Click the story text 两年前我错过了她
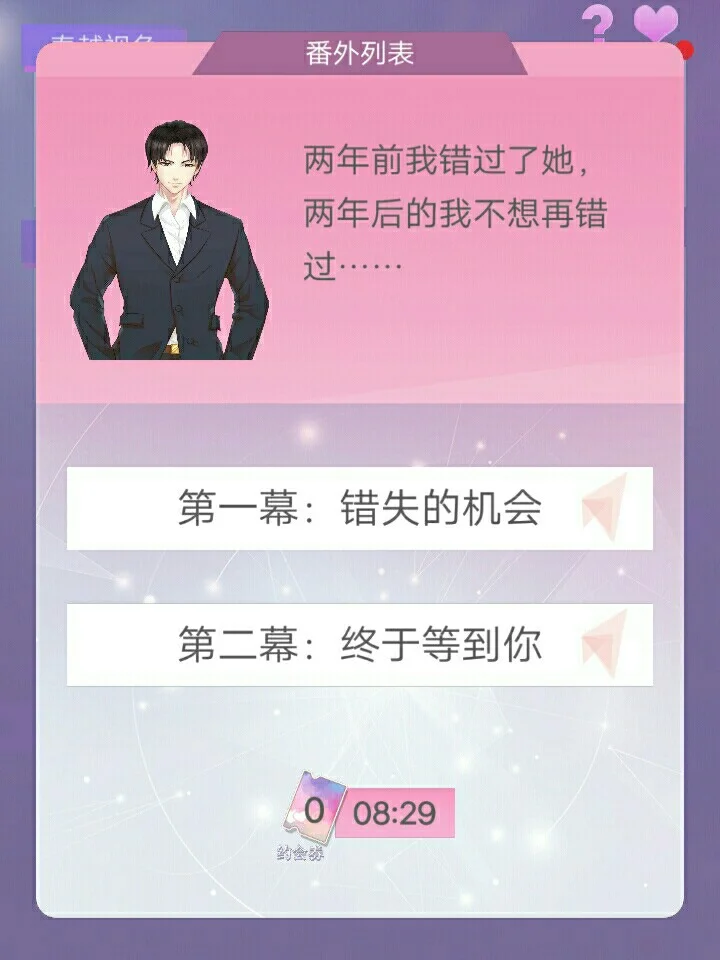Image resolution: width=720 pixels, height=960 pixels. (460, 158)
